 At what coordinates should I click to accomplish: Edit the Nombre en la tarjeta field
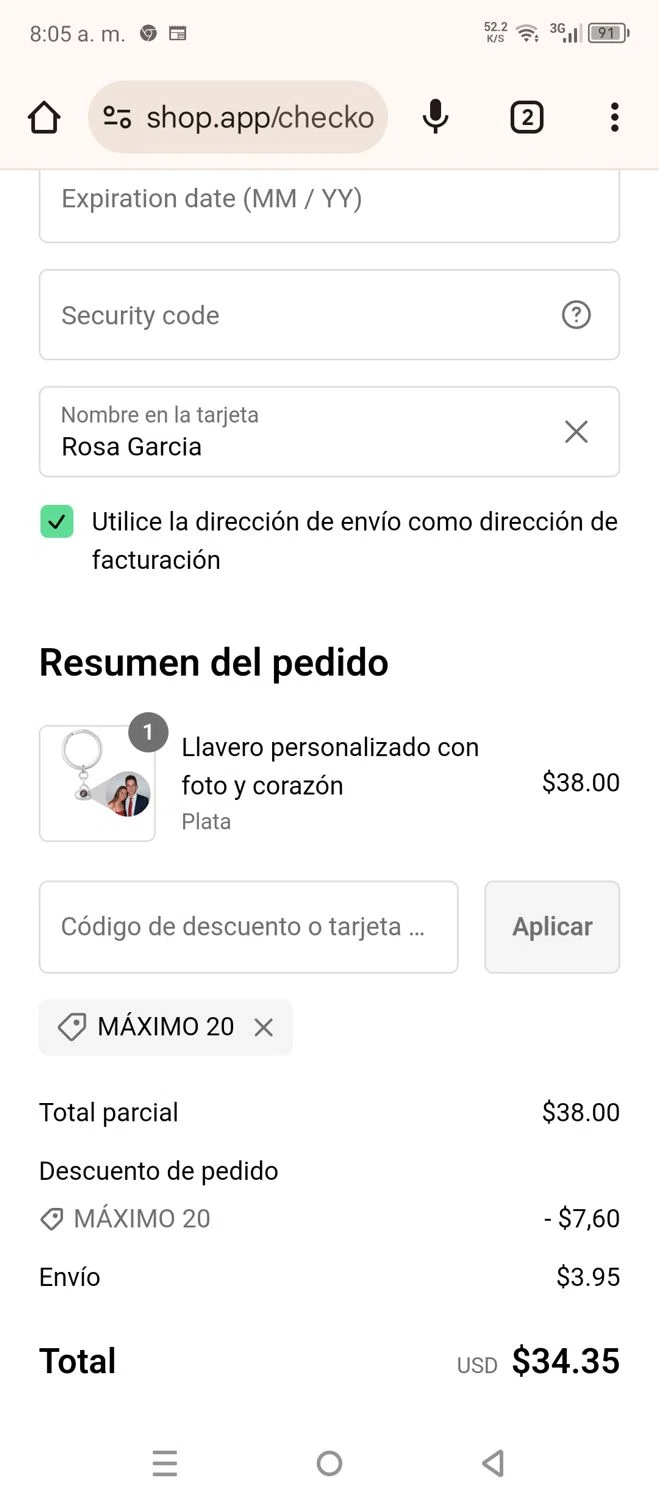coord(300,433)
